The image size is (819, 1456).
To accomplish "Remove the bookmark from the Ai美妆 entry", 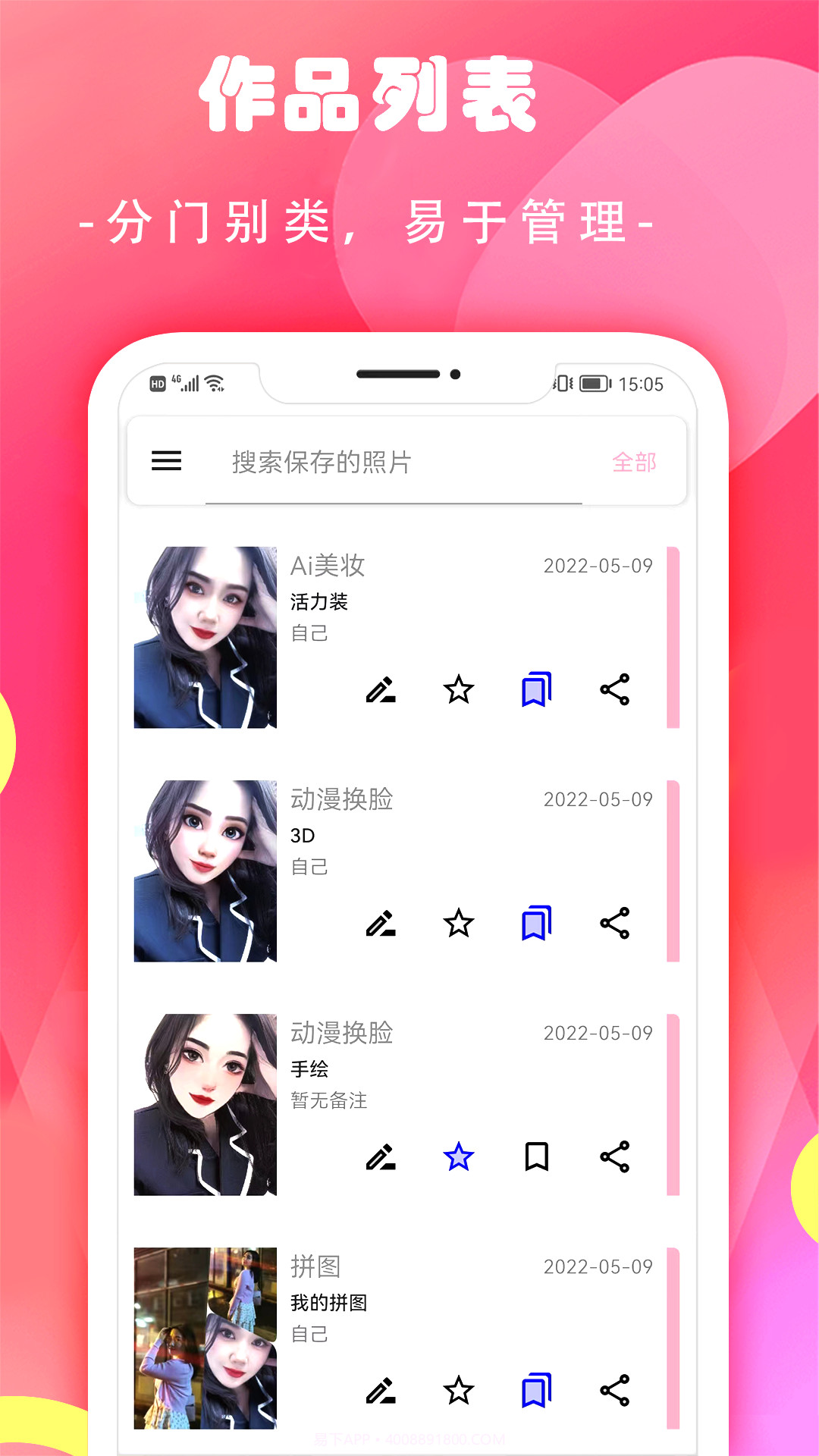I will click(x=538, y=689).
